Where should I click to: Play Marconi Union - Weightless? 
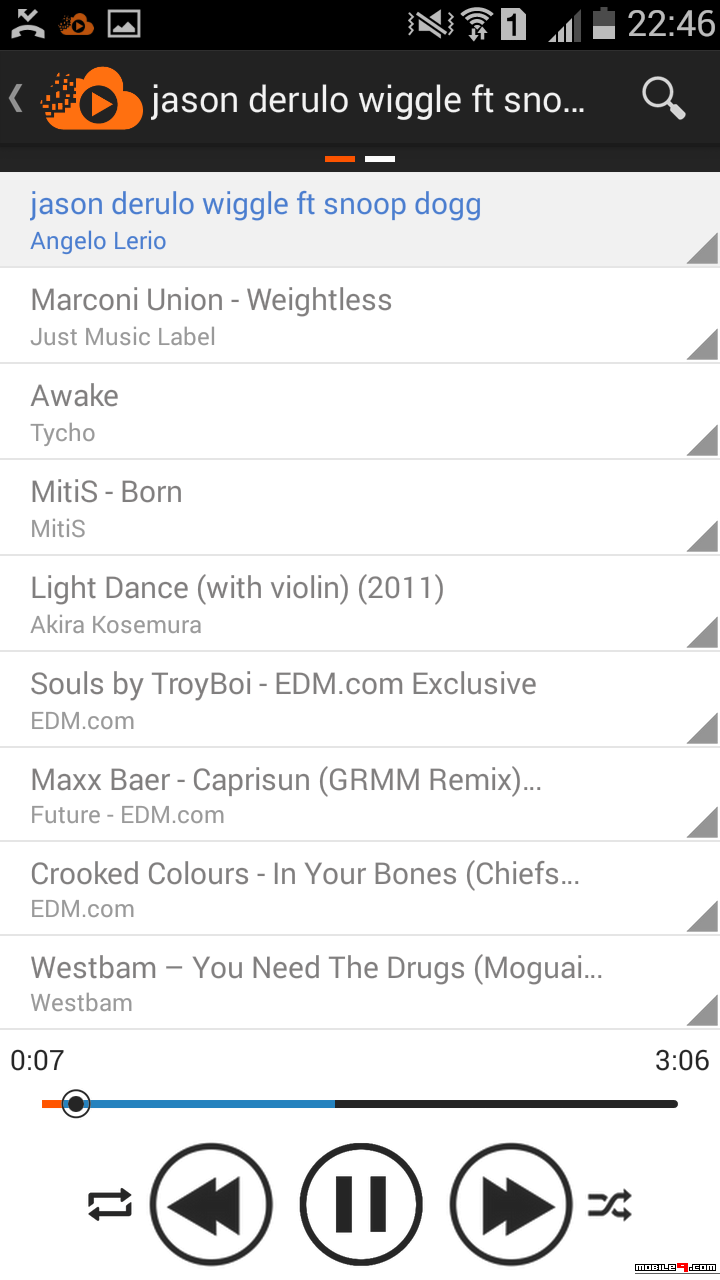pyautogui.click(x=360, y=316)
